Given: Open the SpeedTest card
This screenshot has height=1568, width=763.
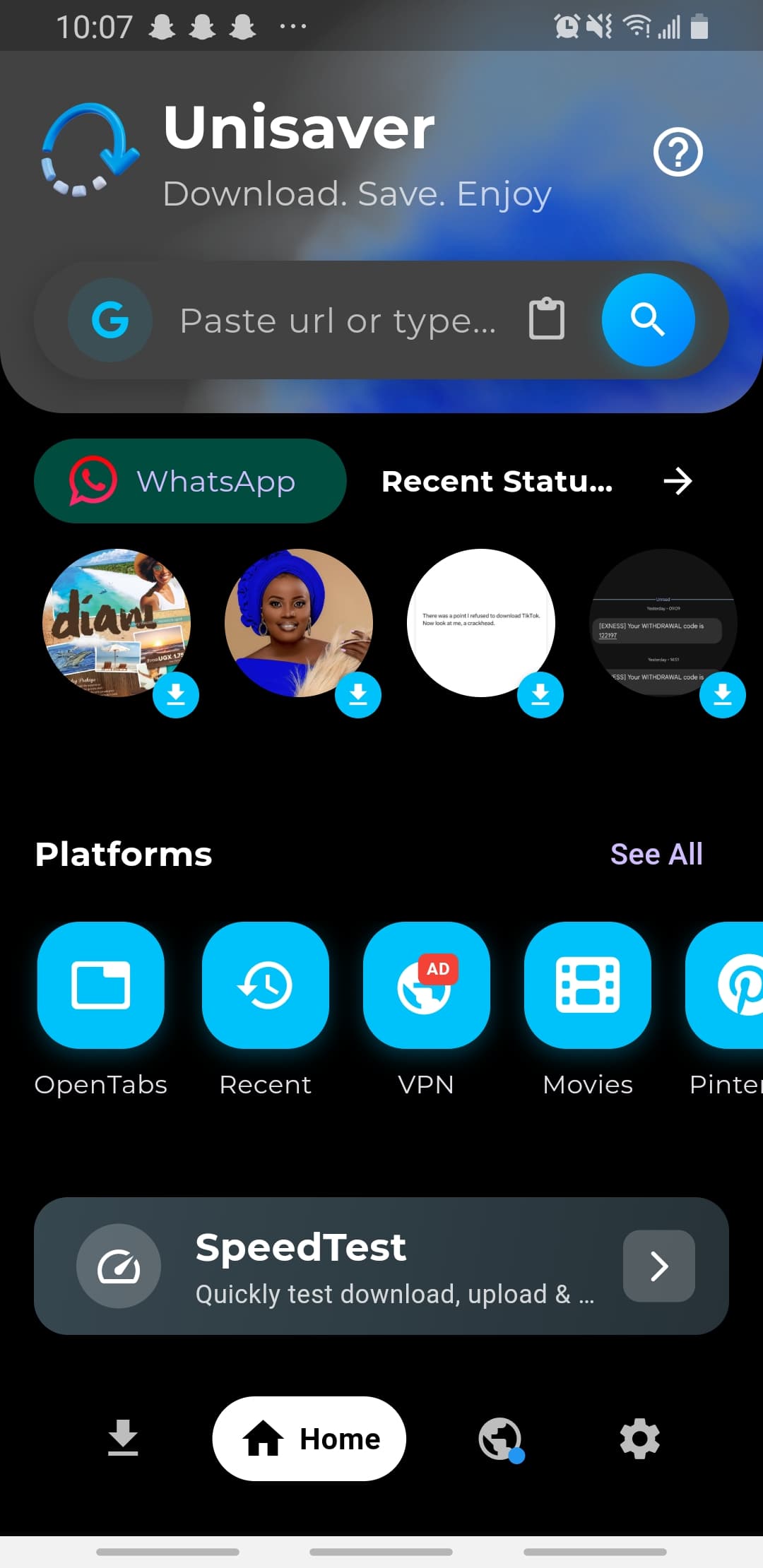Looking at the screenshot, I should click(x=381, y=1266).
